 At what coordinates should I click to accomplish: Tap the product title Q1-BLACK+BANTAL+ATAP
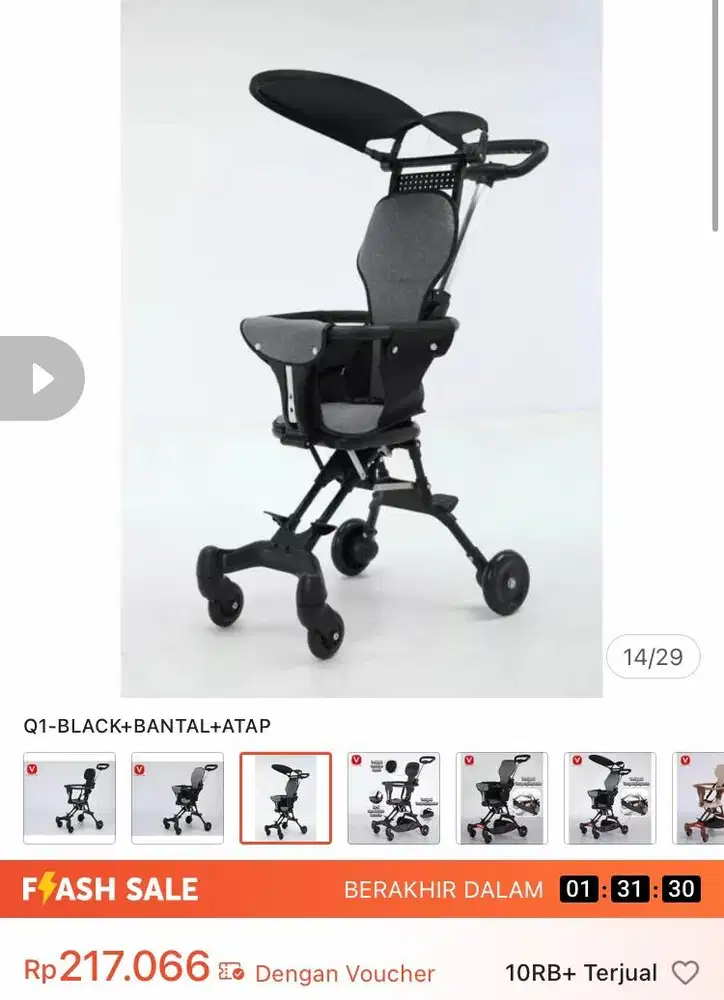coord(148,726)
